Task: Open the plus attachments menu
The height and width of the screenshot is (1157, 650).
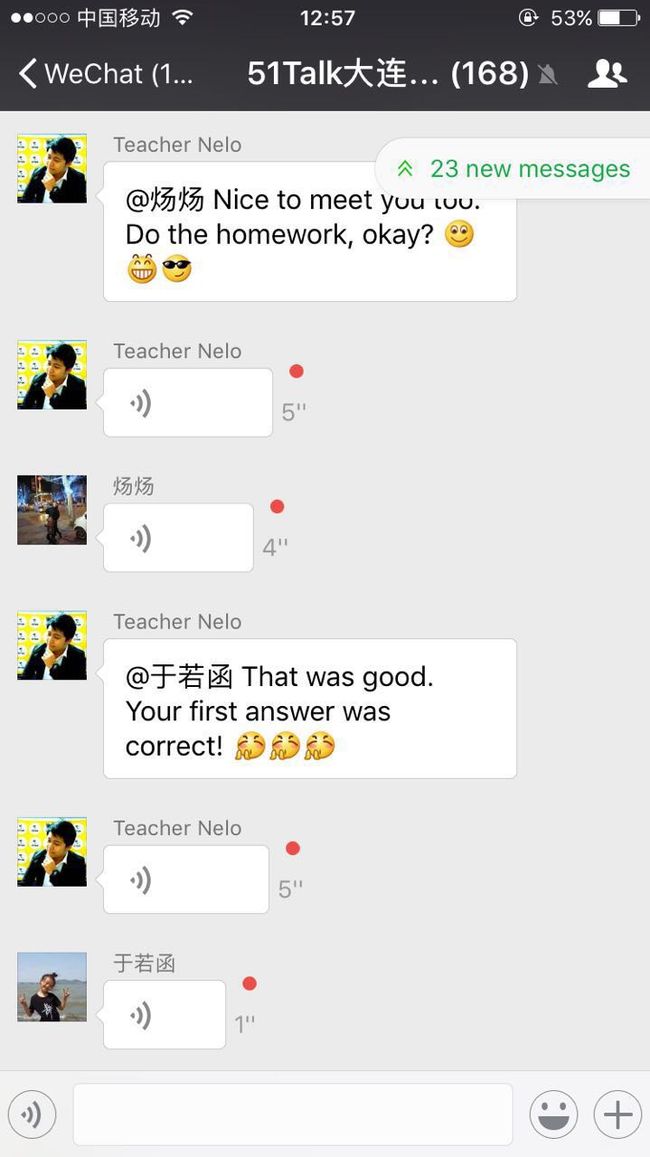Action: click(618, 1114)
